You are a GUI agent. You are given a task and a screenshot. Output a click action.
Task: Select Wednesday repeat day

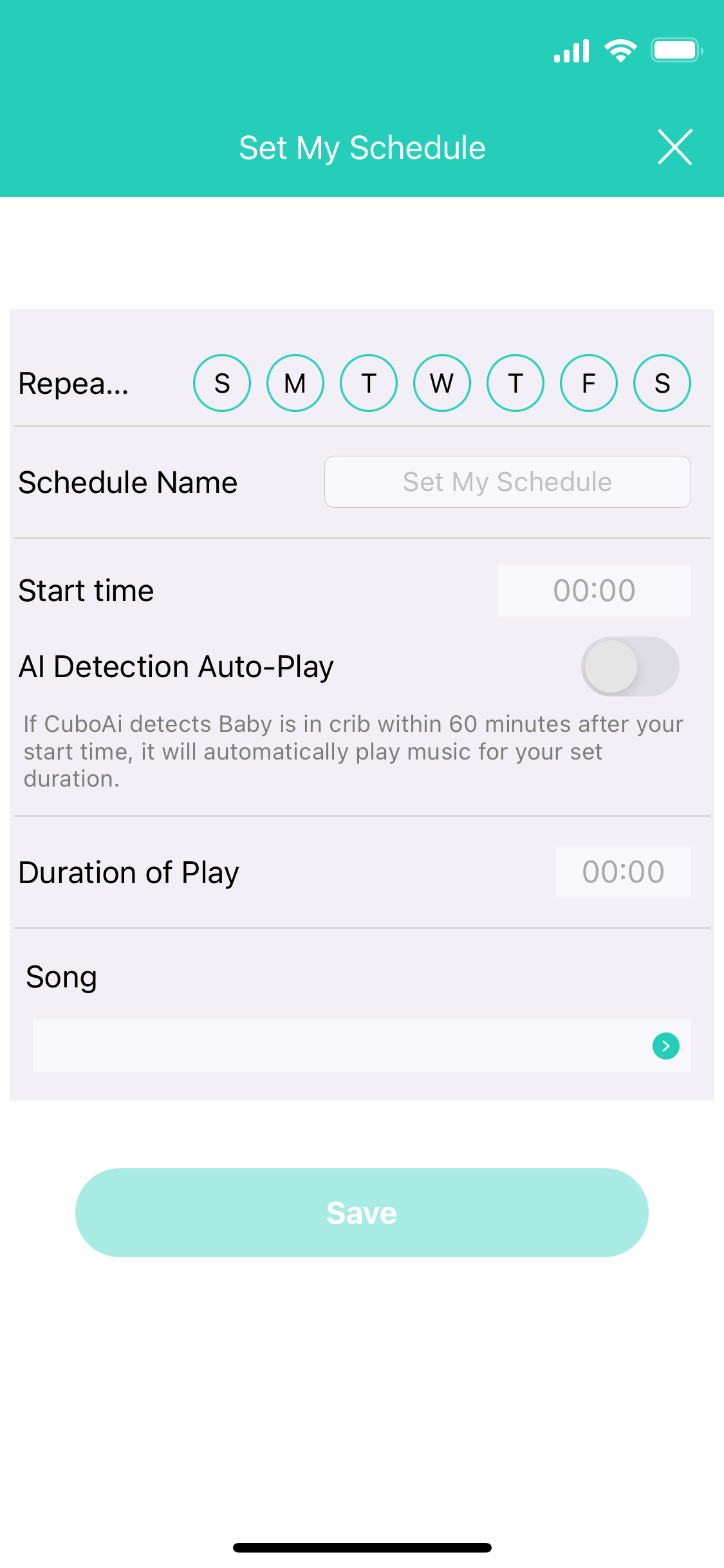(x=442, y=383)
